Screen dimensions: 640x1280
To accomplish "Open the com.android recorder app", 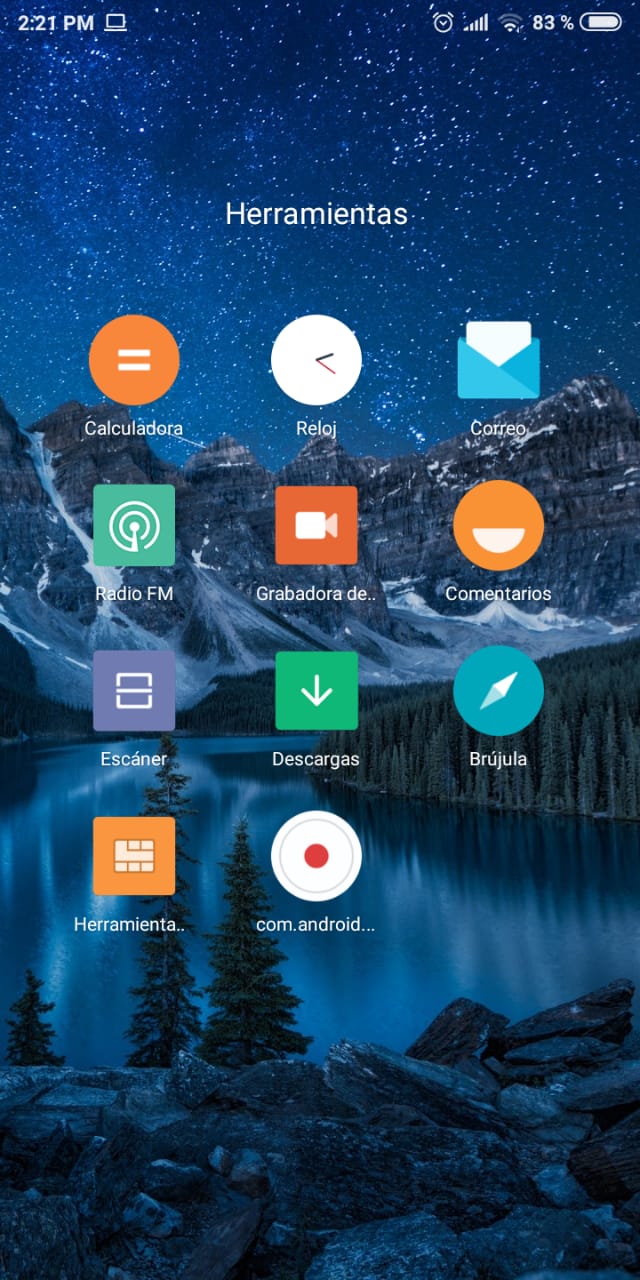I will pyautogui.click(x=316, y=856).
